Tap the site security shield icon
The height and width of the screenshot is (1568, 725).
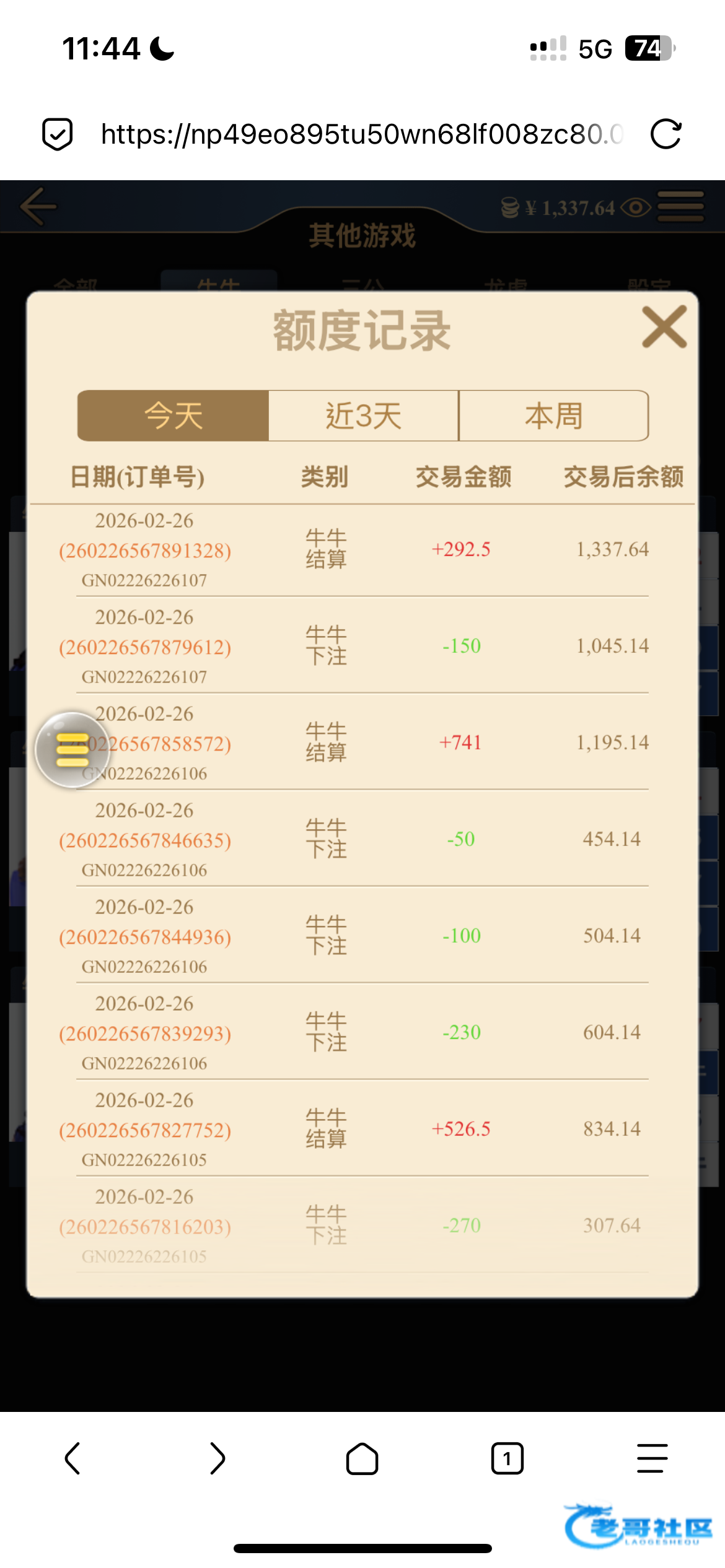point(58,134)
